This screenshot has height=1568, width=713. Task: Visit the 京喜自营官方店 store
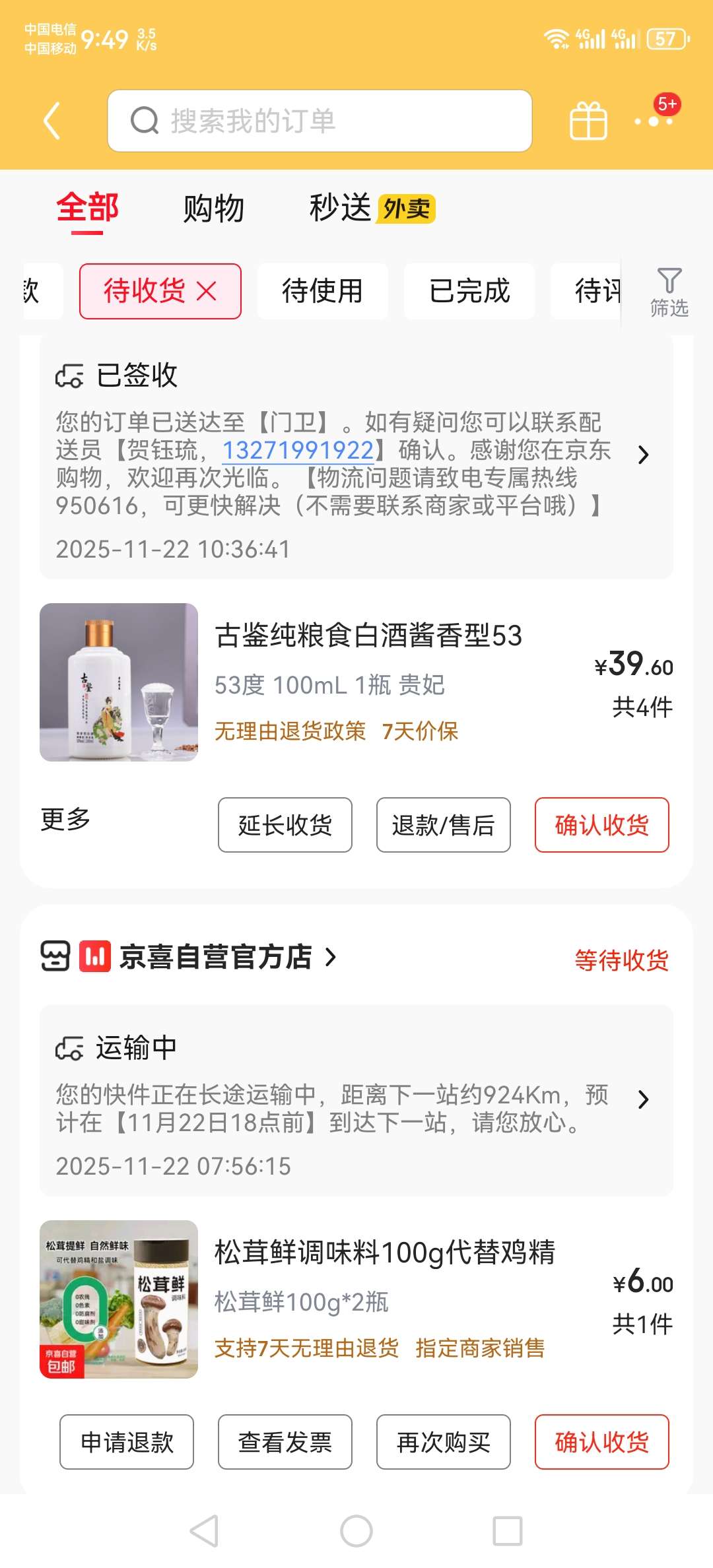coord(216,957)
